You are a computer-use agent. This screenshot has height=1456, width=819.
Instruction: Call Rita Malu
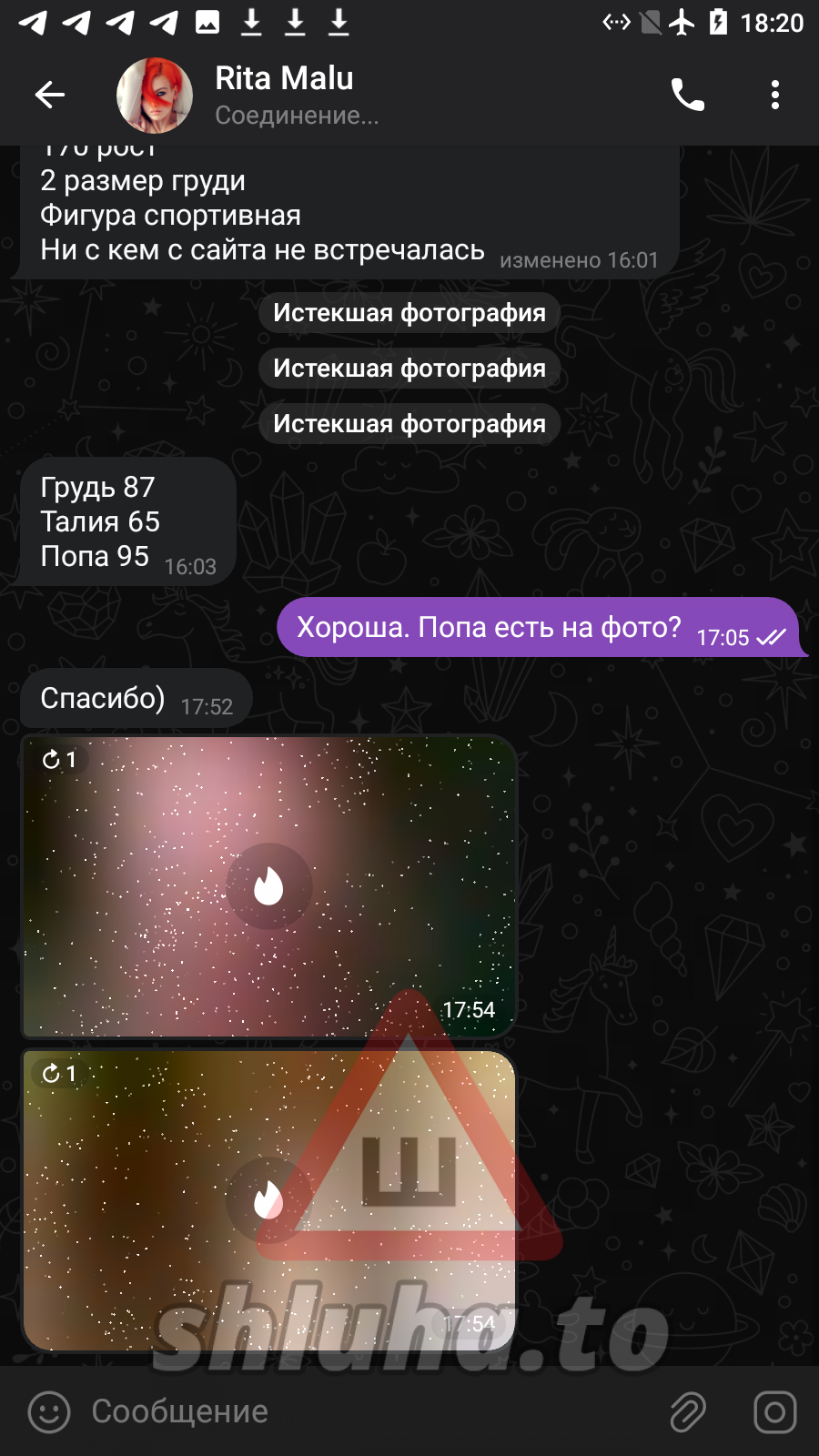[688, 95]
